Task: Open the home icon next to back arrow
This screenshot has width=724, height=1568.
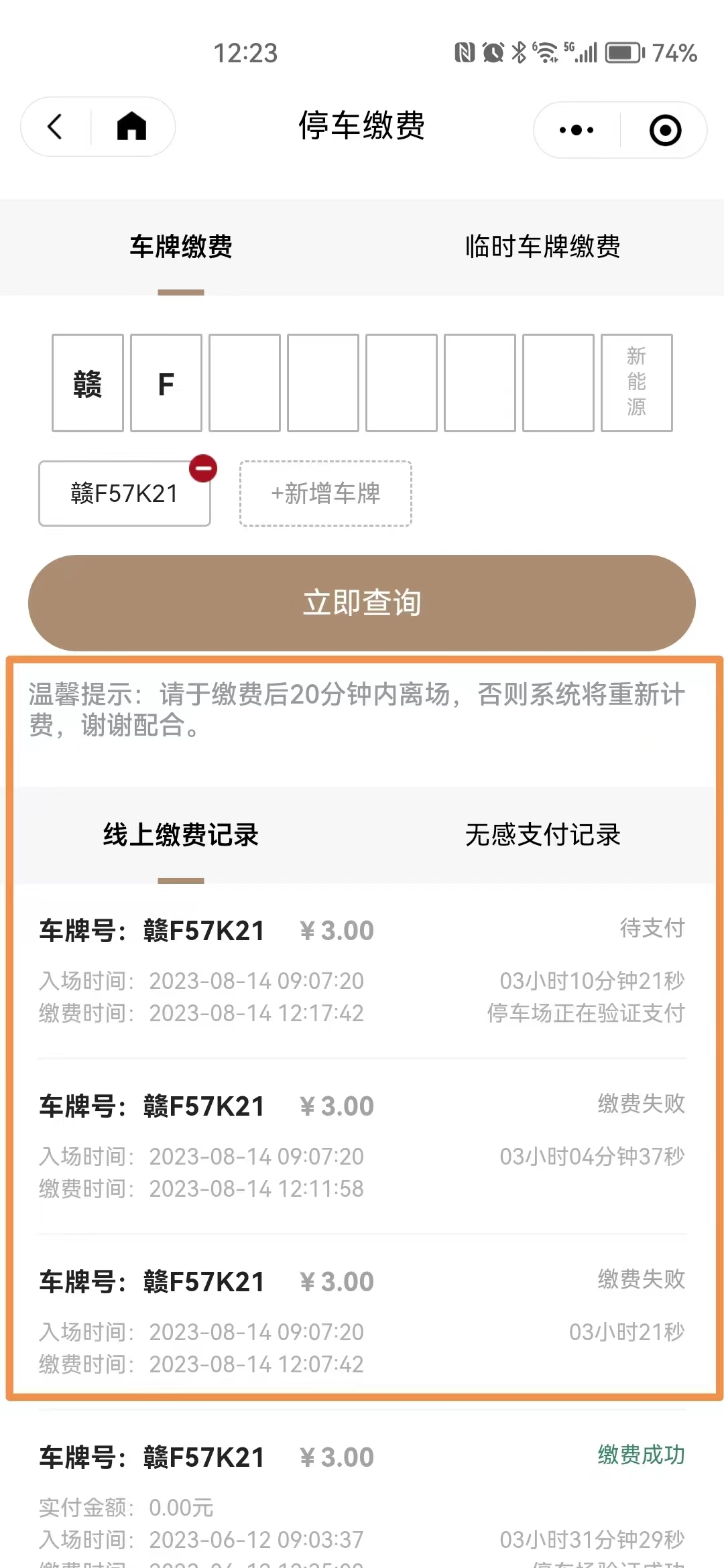Action: pos(131,127)
